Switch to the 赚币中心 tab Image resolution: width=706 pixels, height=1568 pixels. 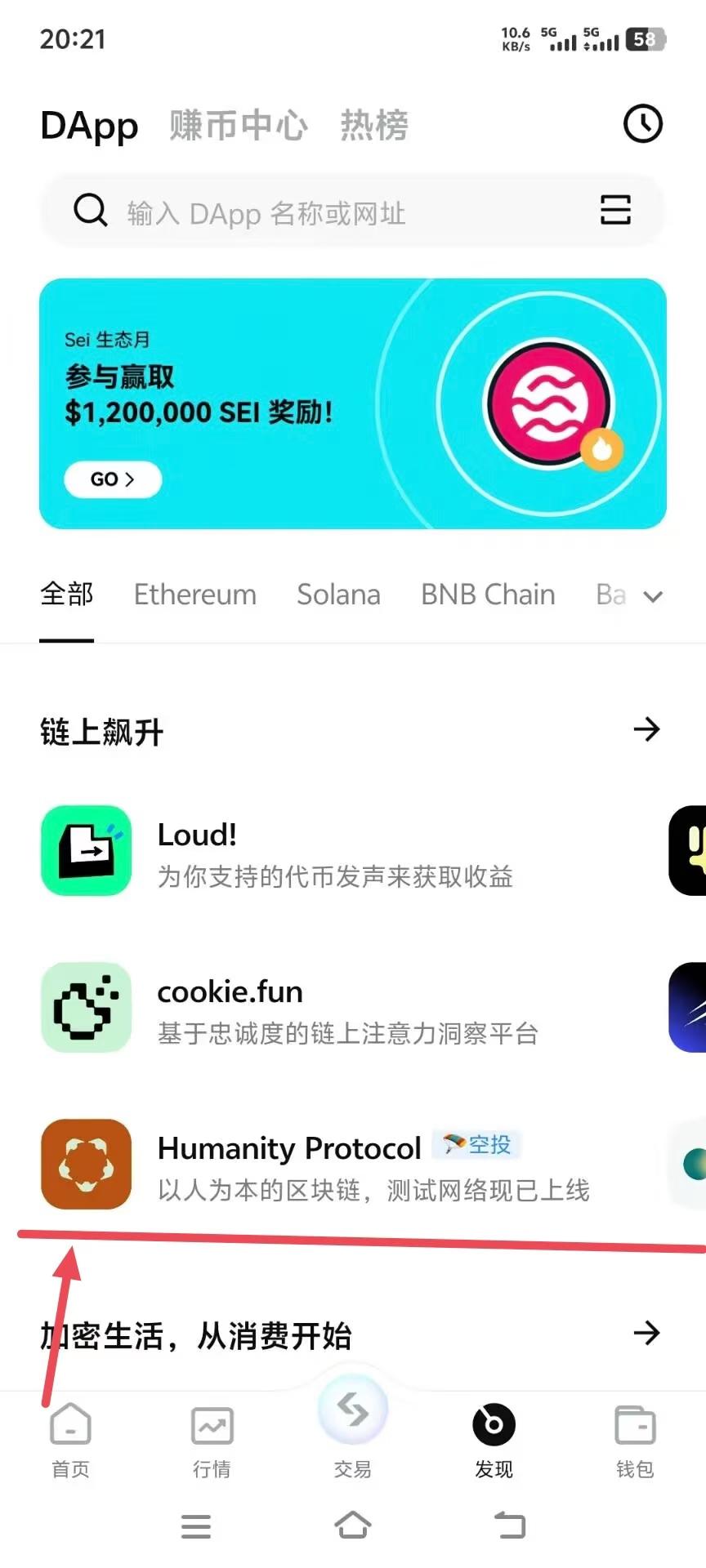[x=238, y=126]
